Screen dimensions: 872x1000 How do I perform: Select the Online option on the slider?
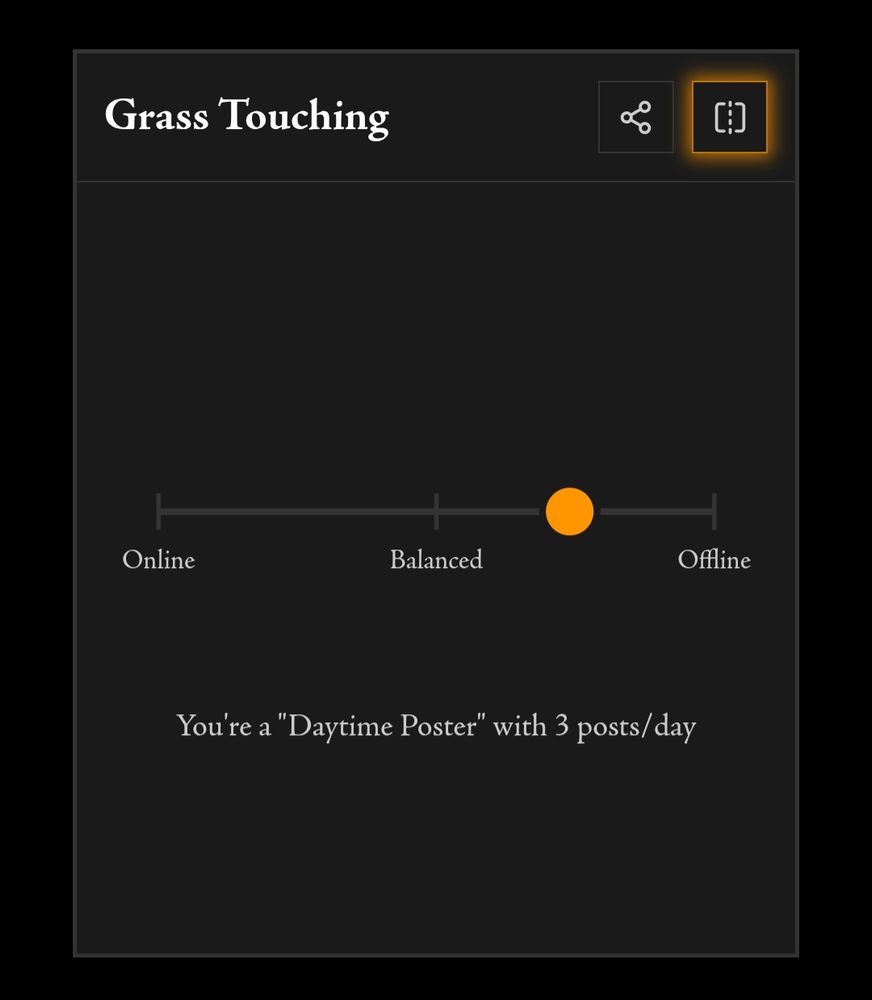pos(158,511)
